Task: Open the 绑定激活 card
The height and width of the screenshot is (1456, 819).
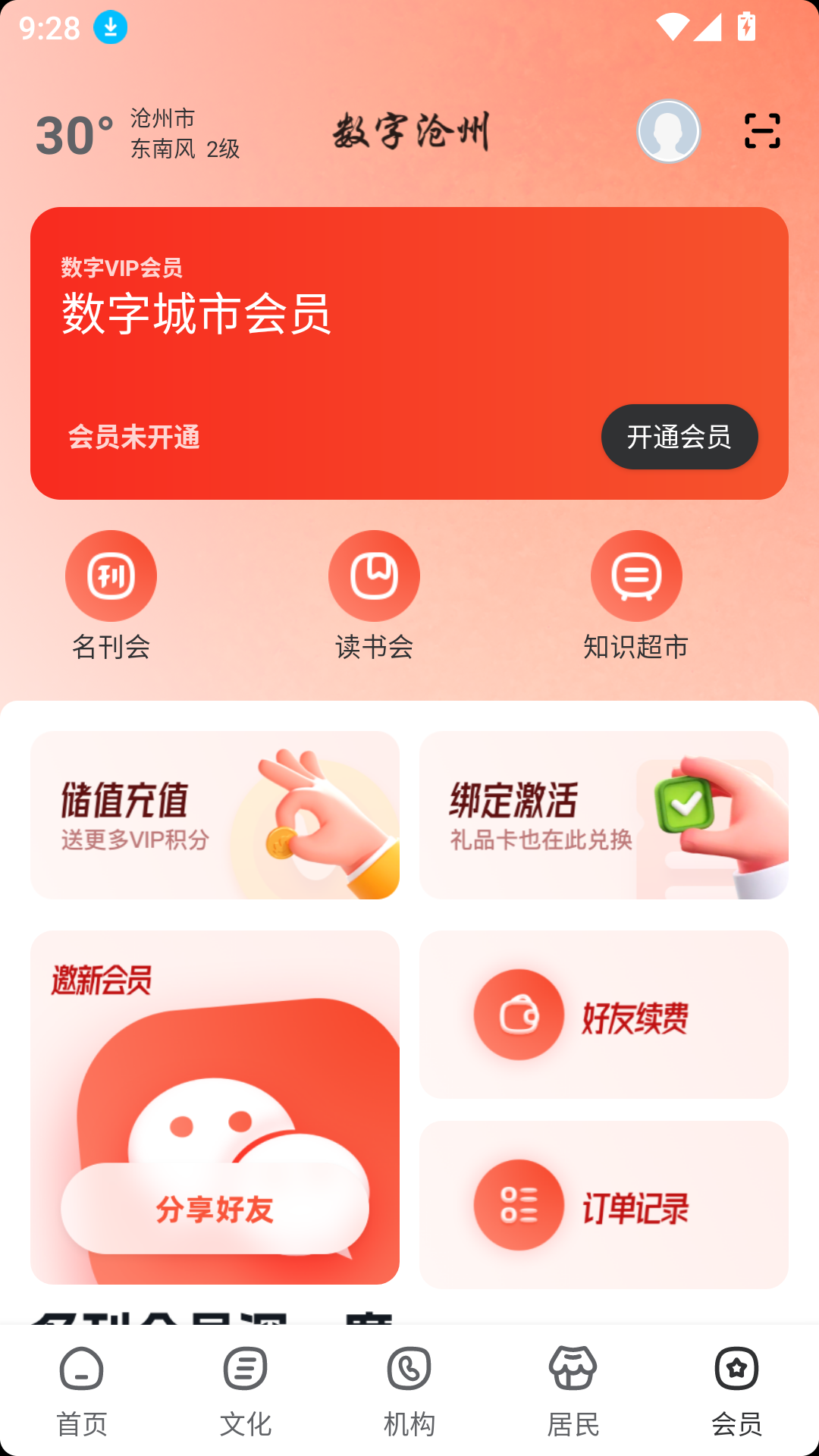Action: (604, 815)
